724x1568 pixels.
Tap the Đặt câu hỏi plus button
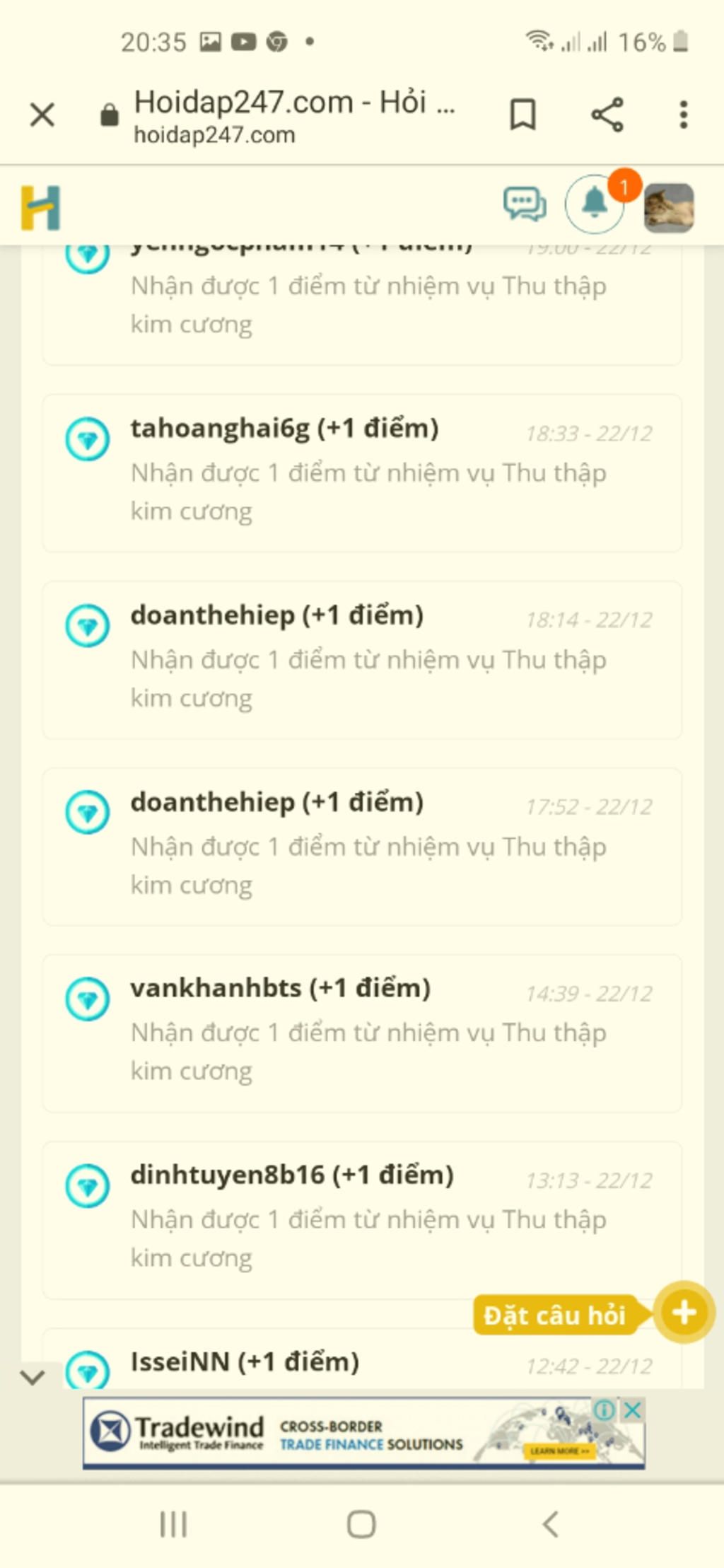pyautogui.click(x=684, y=1313)
